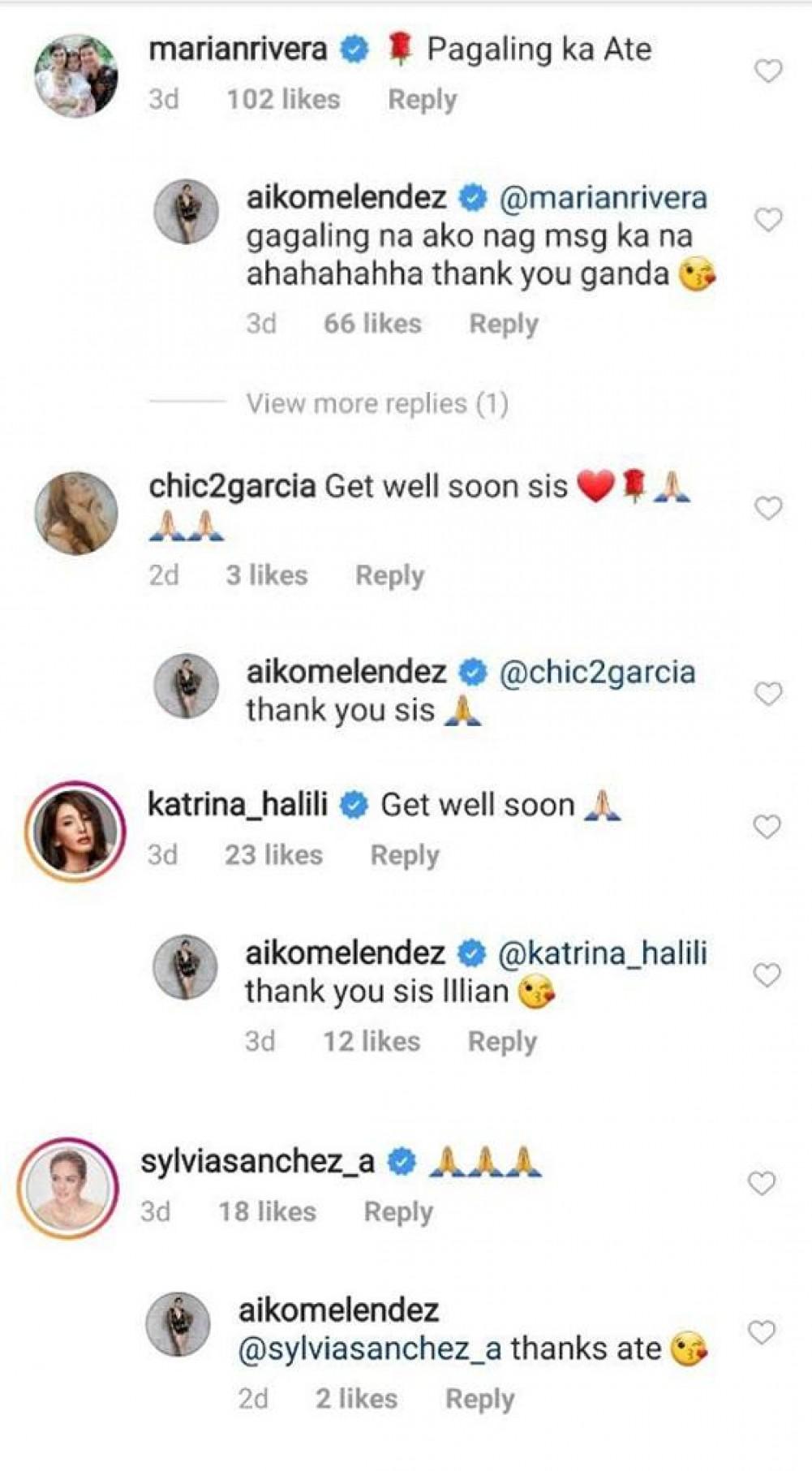Like chic2garcia's 'Get well soon sis' comment

tap(768, 509)
